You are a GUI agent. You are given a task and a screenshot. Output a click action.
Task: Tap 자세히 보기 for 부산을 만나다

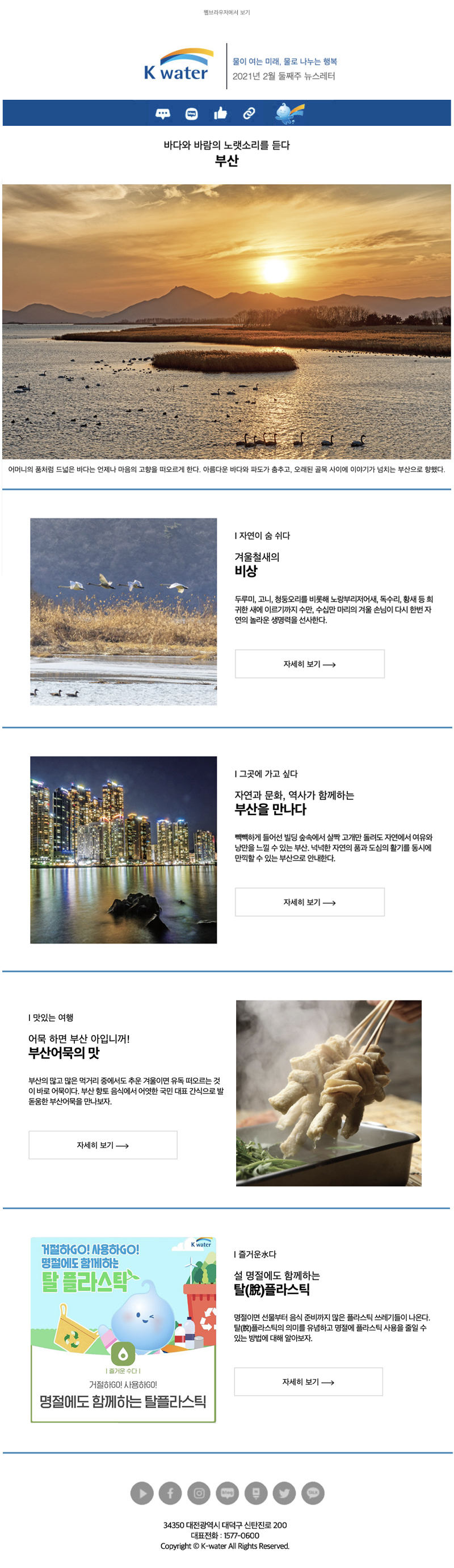(x=310, y=901)
